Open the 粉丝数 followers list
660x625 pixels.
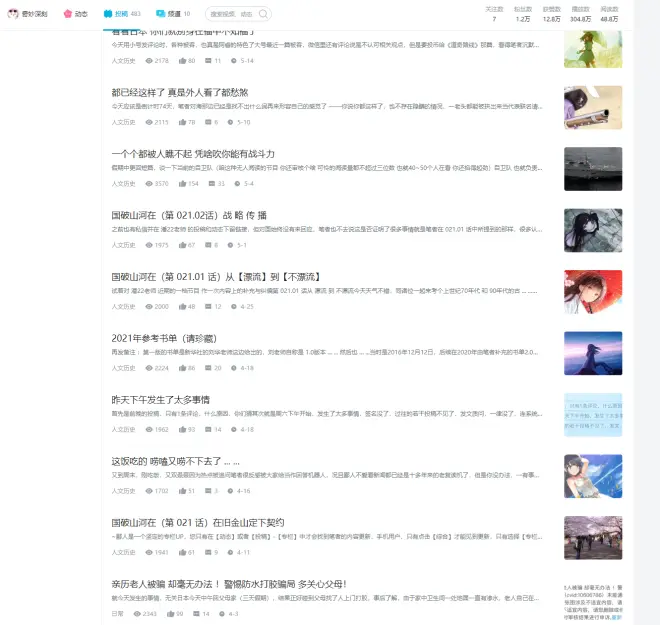pos(523,14)
